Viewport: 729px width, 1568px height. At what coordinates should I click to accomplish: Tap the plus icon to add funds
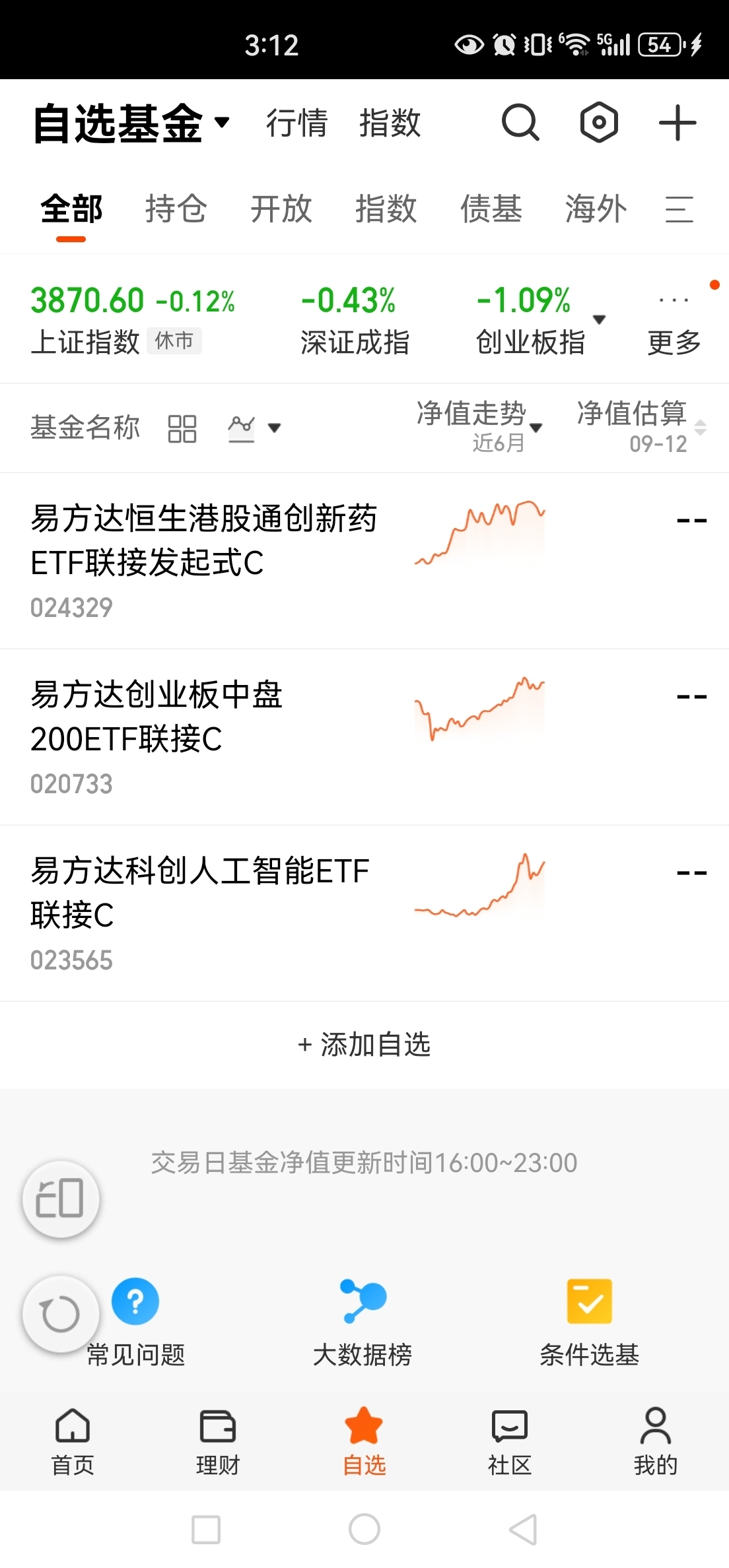click(677, 123)
